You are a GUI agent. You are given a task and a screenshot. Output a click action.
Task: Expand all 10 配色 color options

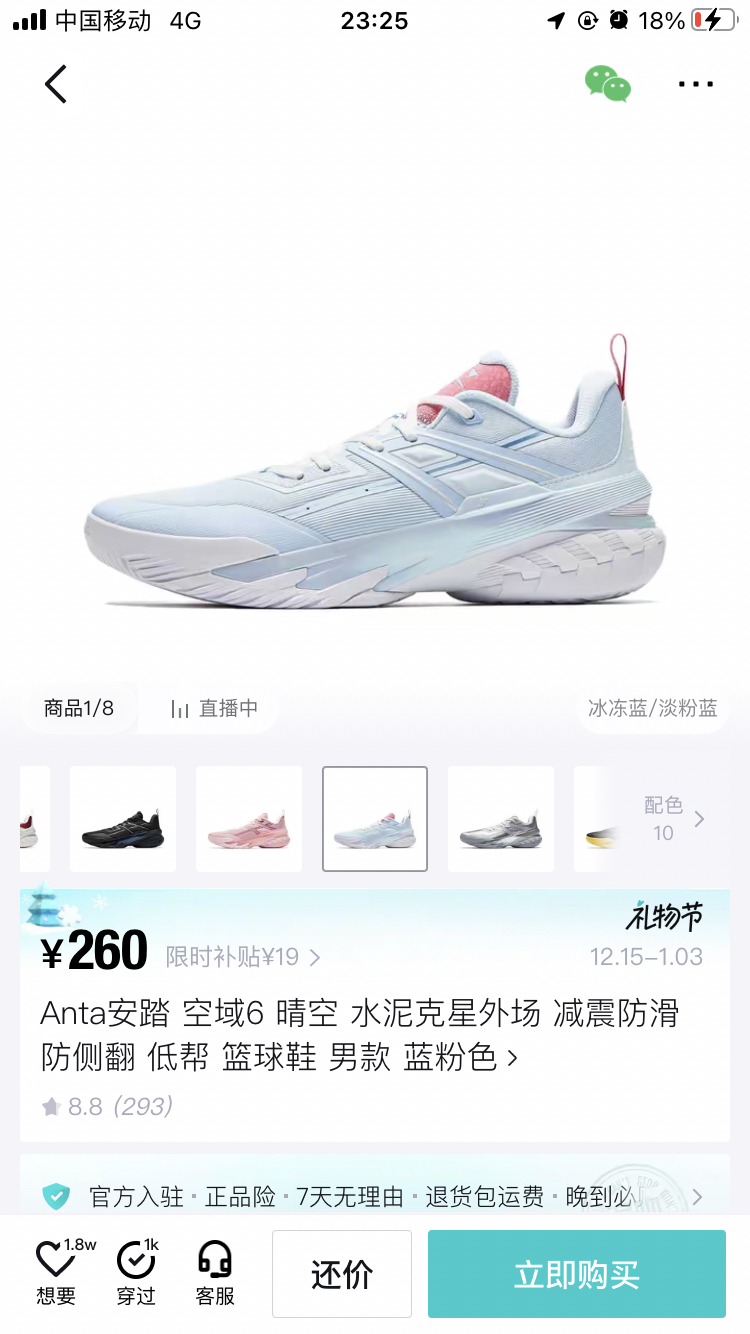point(674,819)
